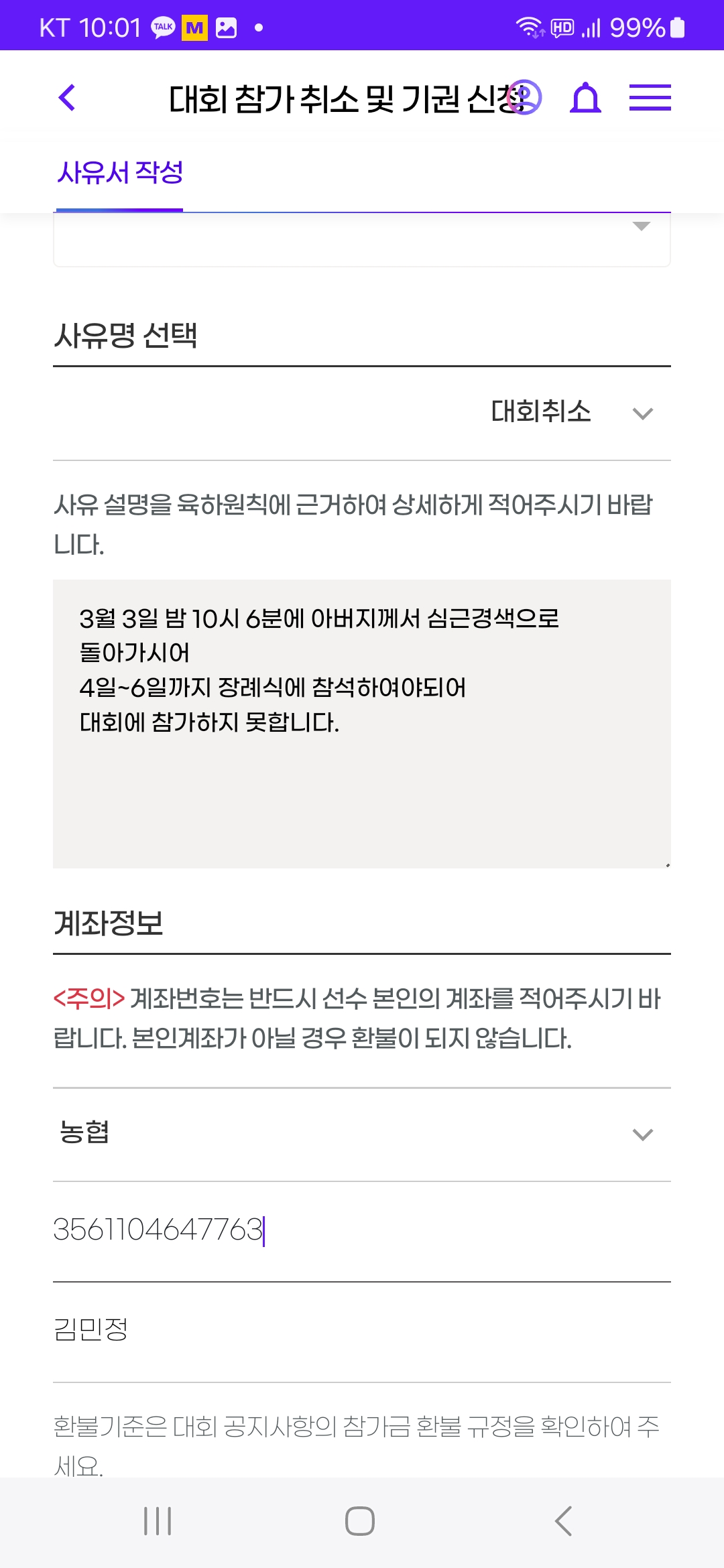724x1568 pixels.
Task: Edit the account holder name 김민정
Action: click(x=362, y=1330)
